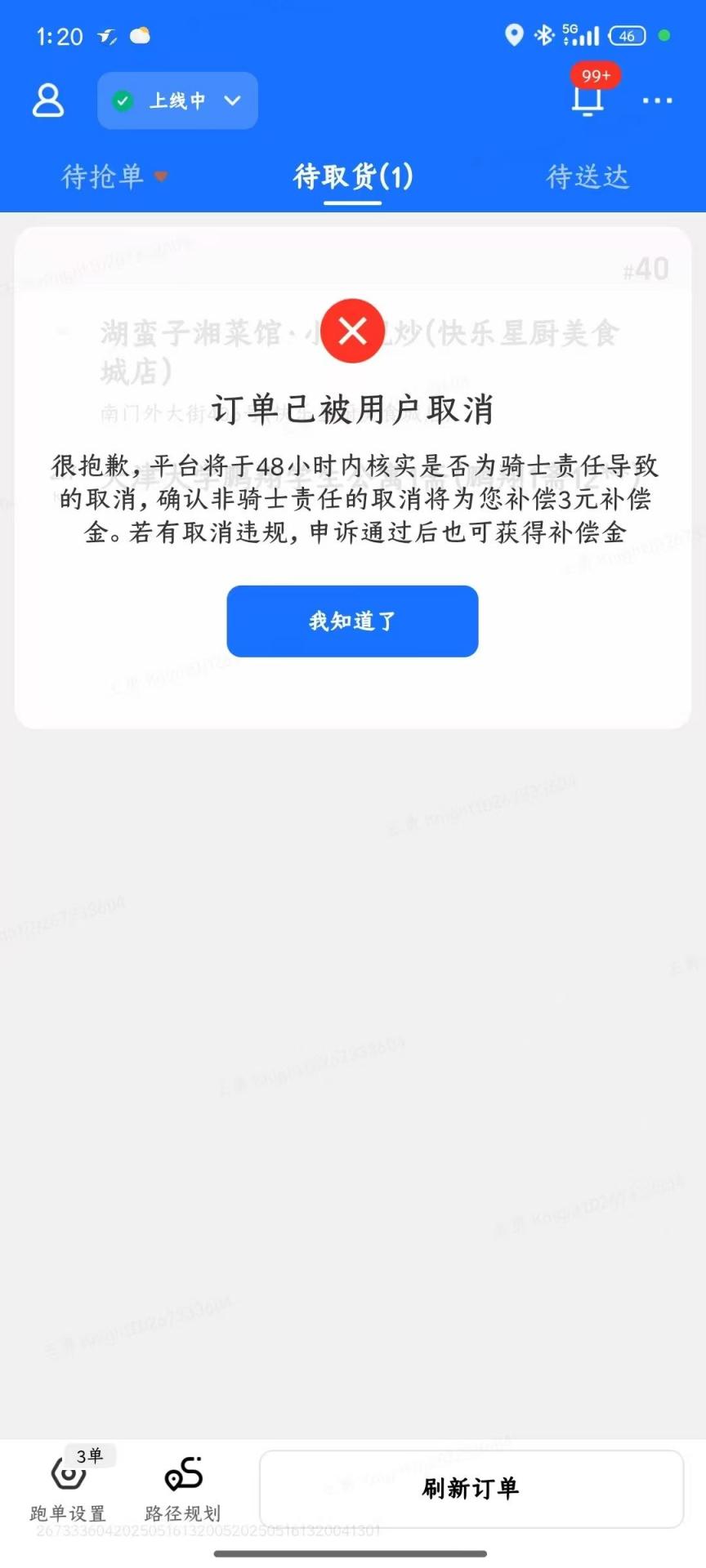Expand the 上线中 online status dropdown

[177, 100]
